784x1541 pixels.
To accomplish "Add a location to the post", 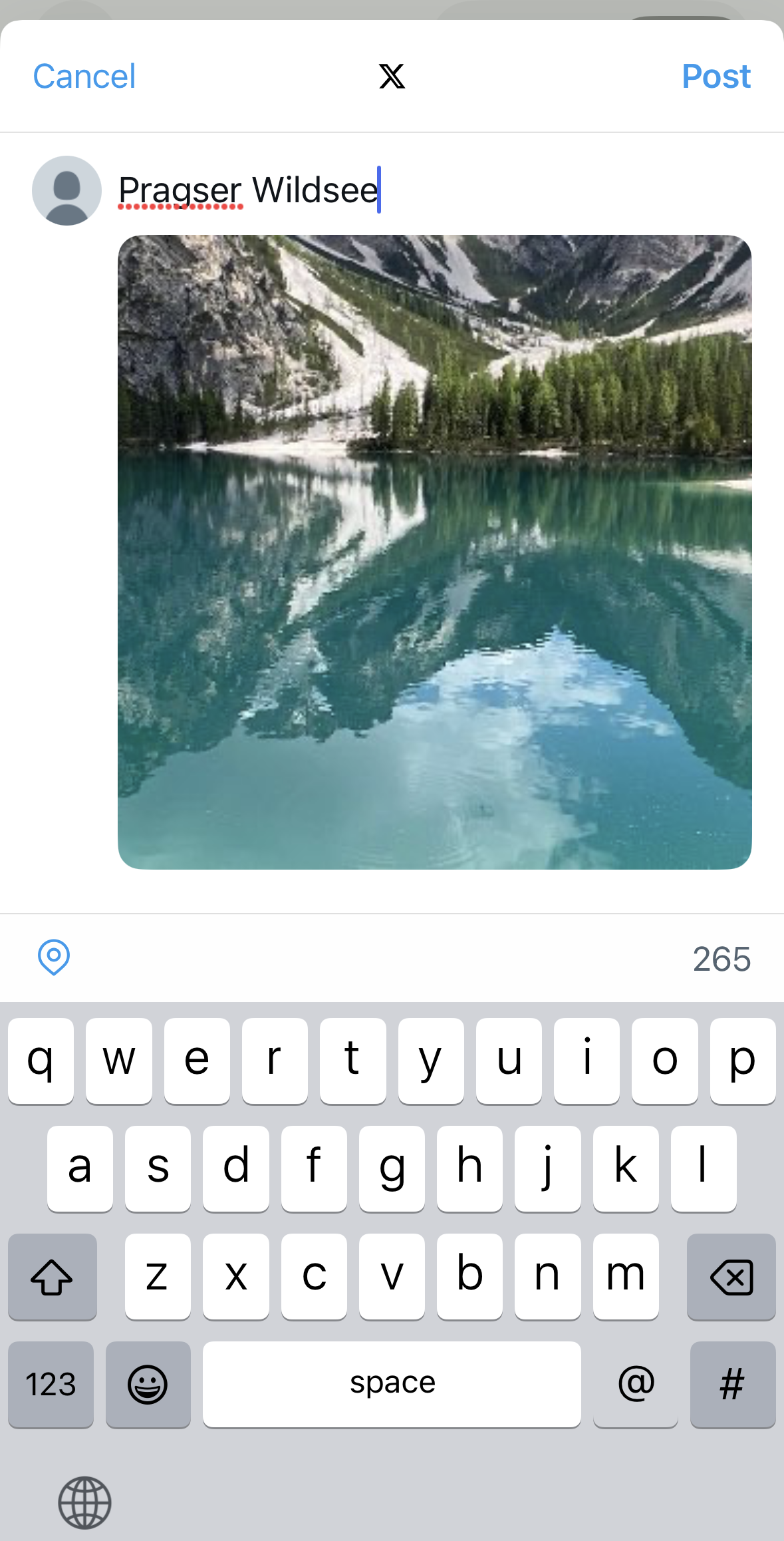I will [54, 957].
